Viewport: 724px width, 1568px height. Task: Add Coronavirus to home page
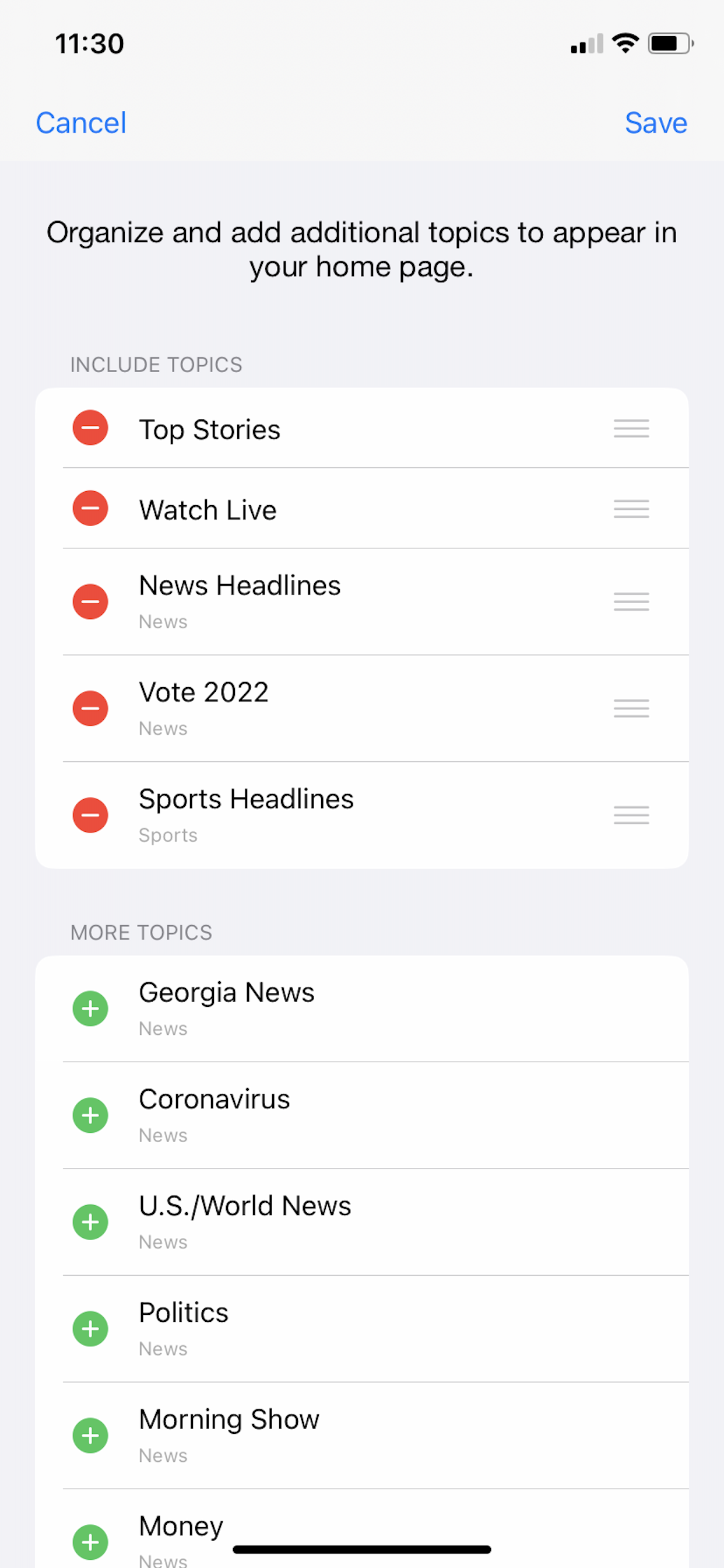(x=91, y=1115)
